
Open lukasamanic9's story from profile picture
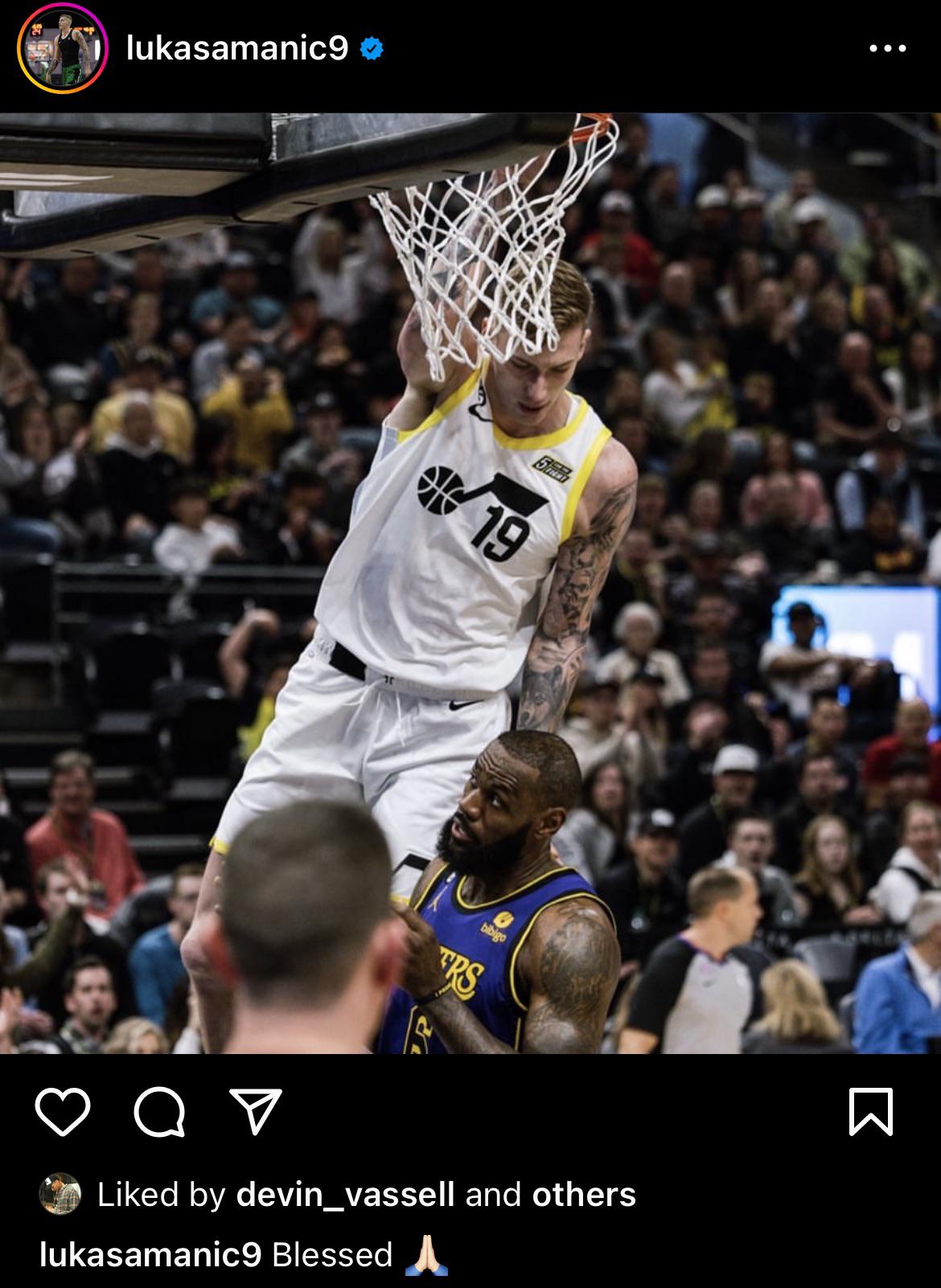pos(62,49)
